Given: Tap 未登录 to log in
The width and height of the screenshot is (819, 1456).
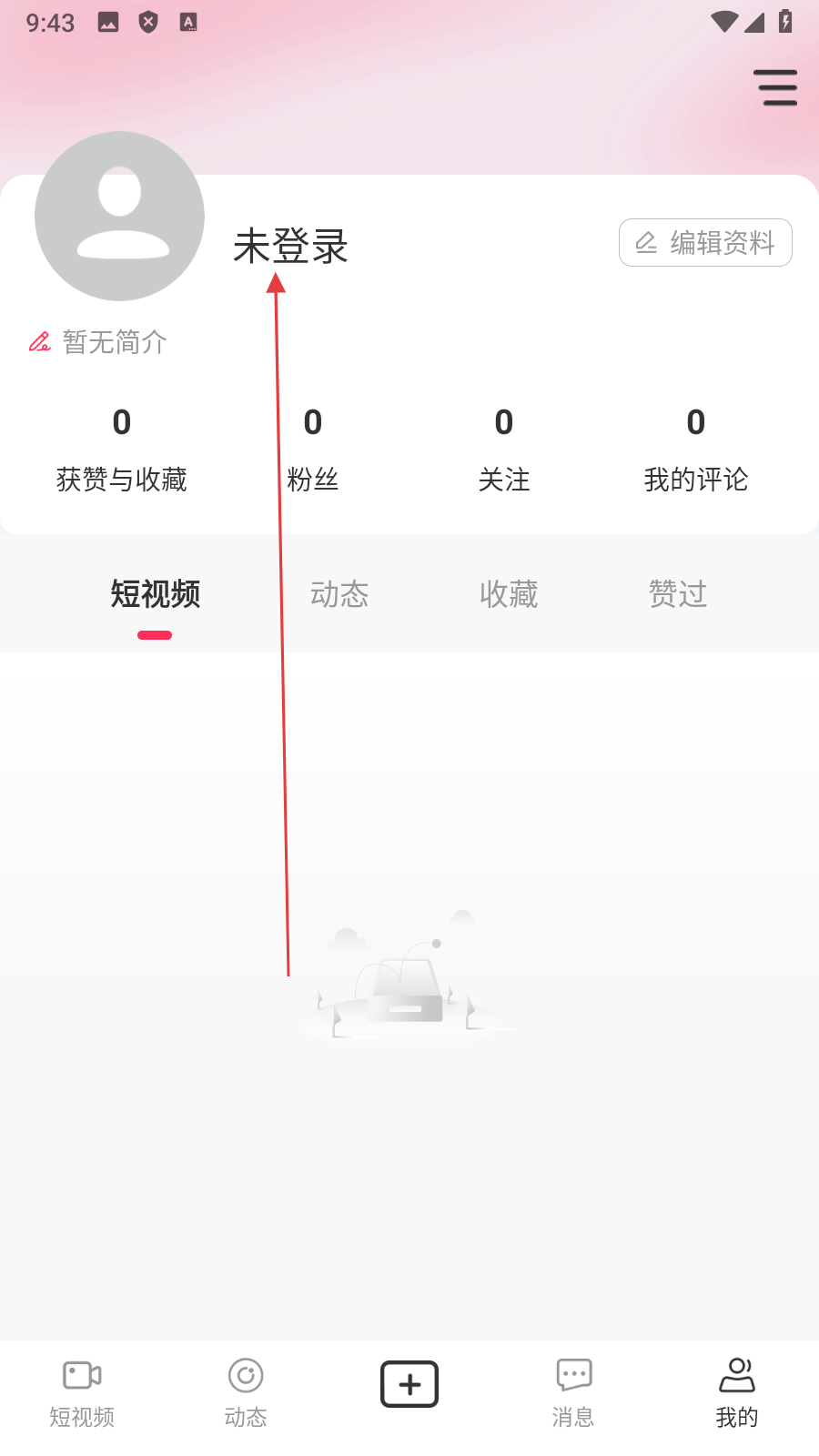Looking at the screenshot, I should point(290,246).
